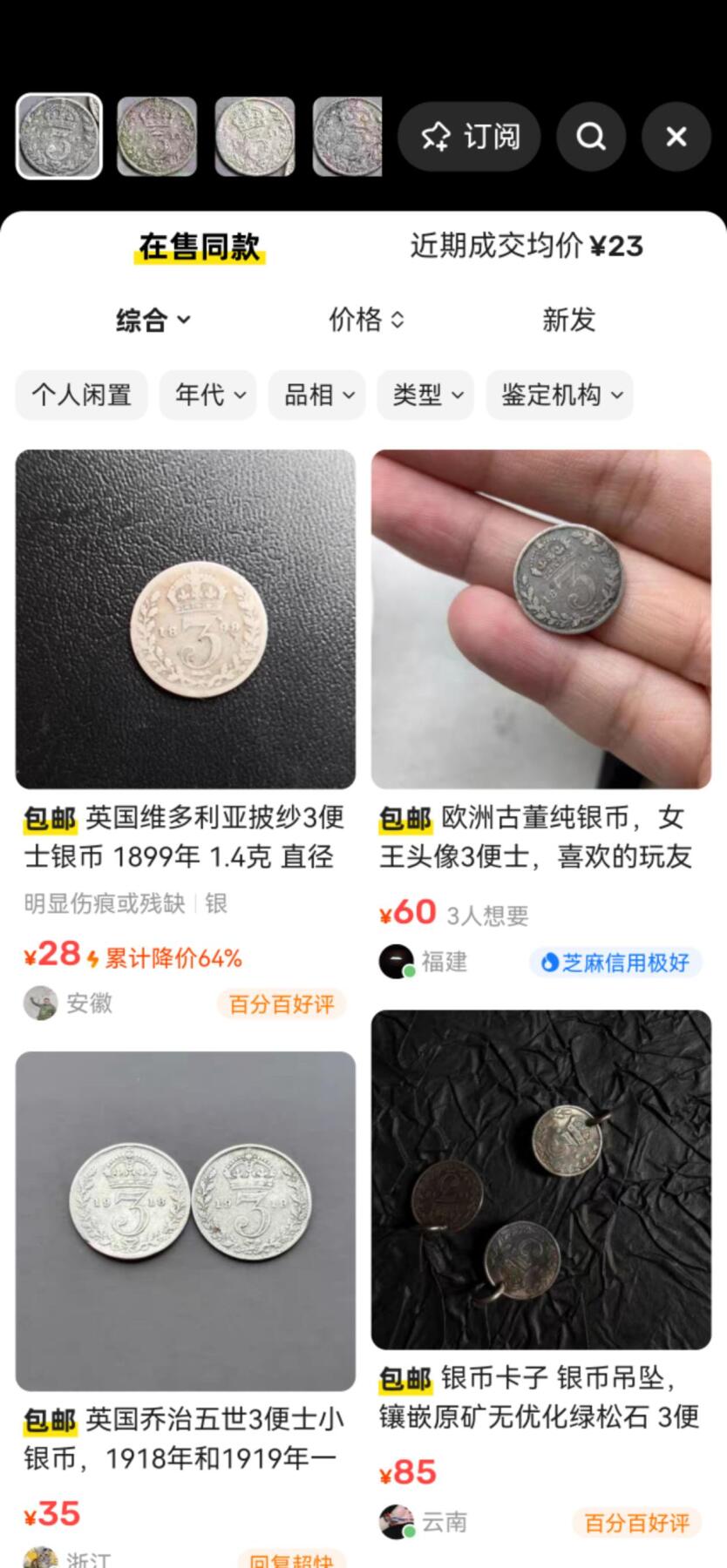Filter by 个人闲置 chip

click(x=82, y=395)
